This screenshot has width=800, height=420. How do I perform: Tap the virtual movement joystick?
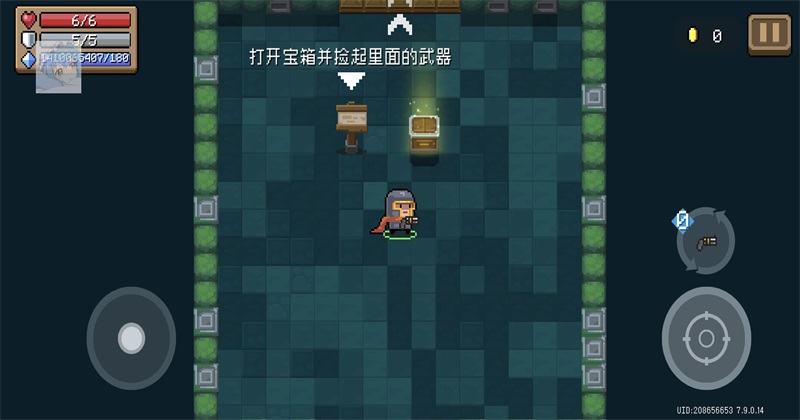click(x=131, y=338)
